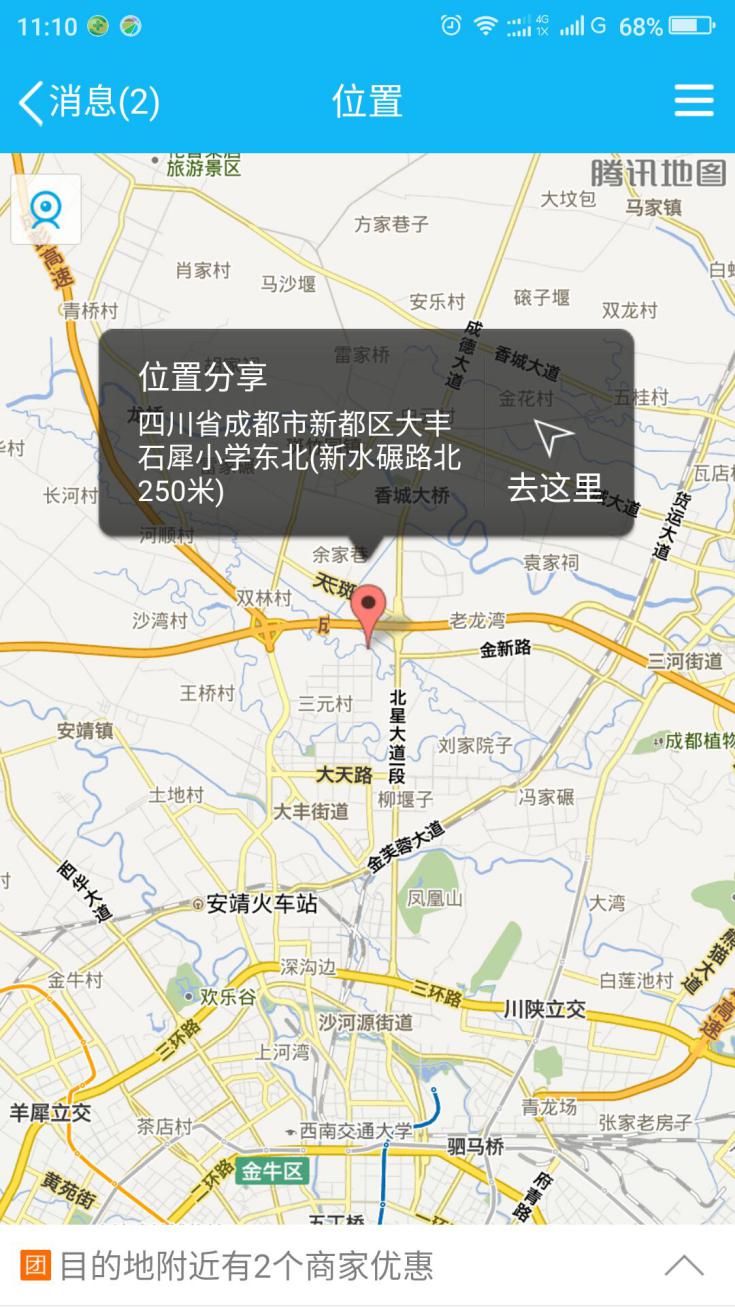Tap the street view locate icon

(x=46, y=209)
